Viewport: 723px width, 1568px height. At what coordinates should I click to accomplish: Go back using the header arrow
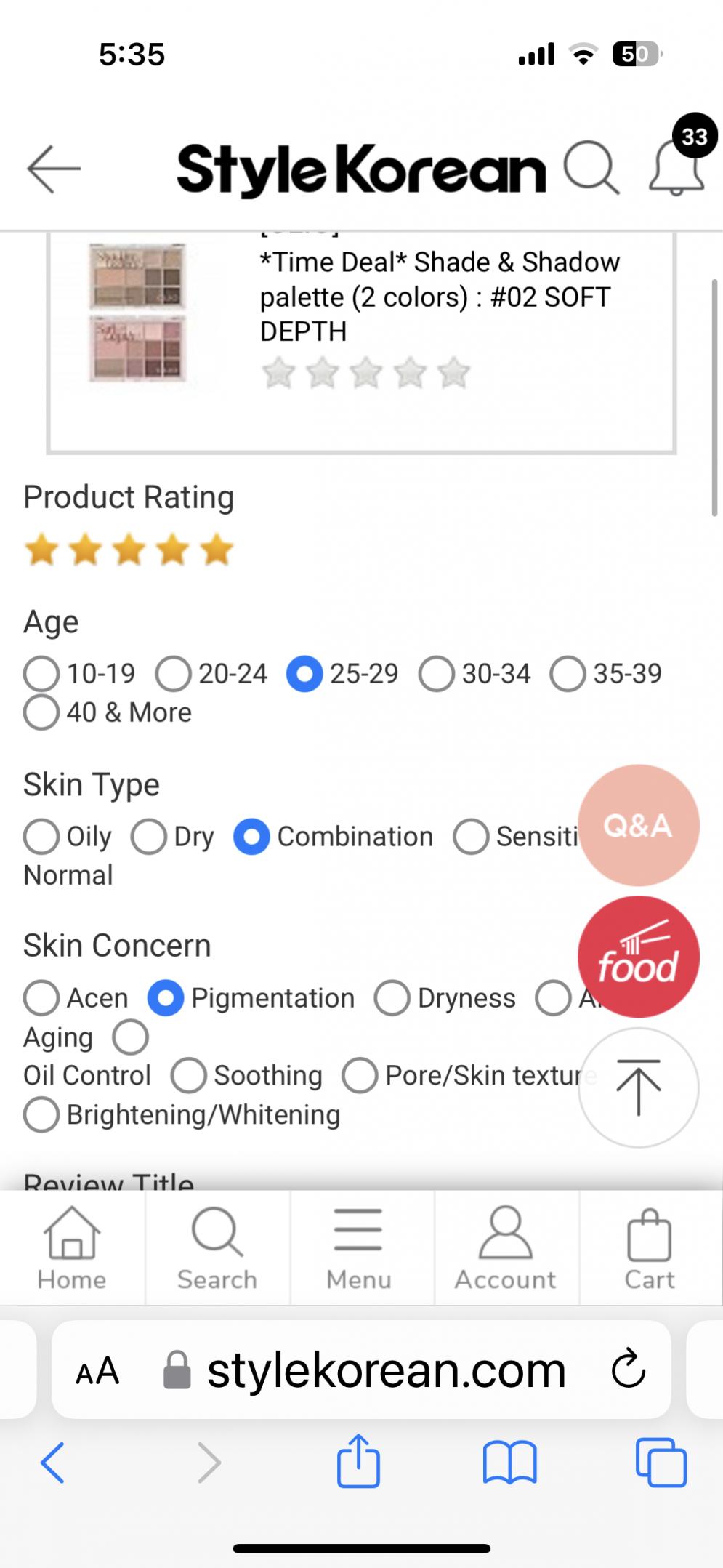pos(54,169)
